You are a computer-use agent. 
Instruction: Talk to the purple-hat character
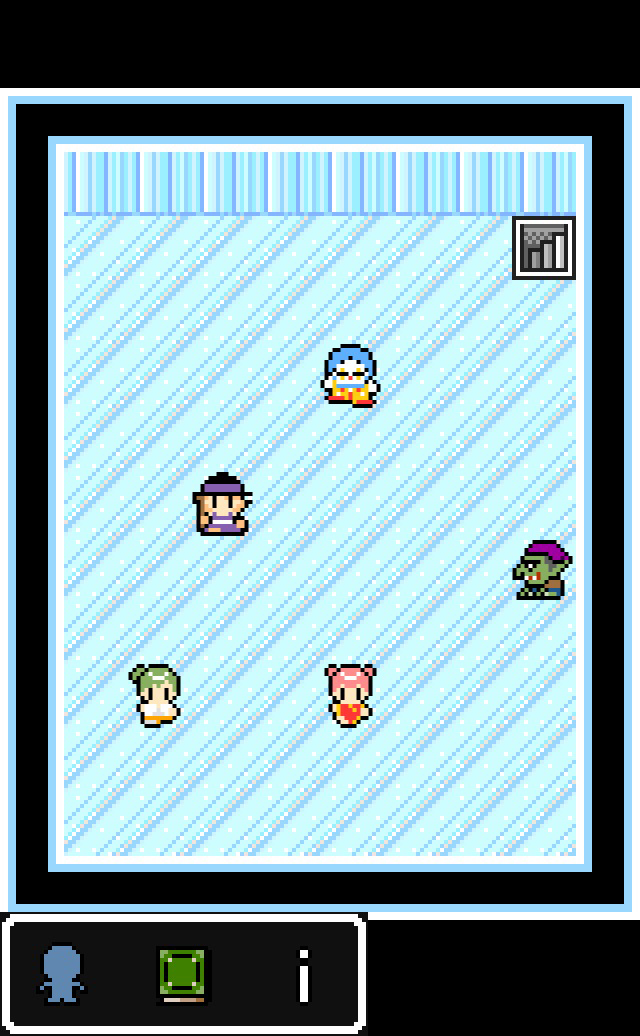coord(222,505)
